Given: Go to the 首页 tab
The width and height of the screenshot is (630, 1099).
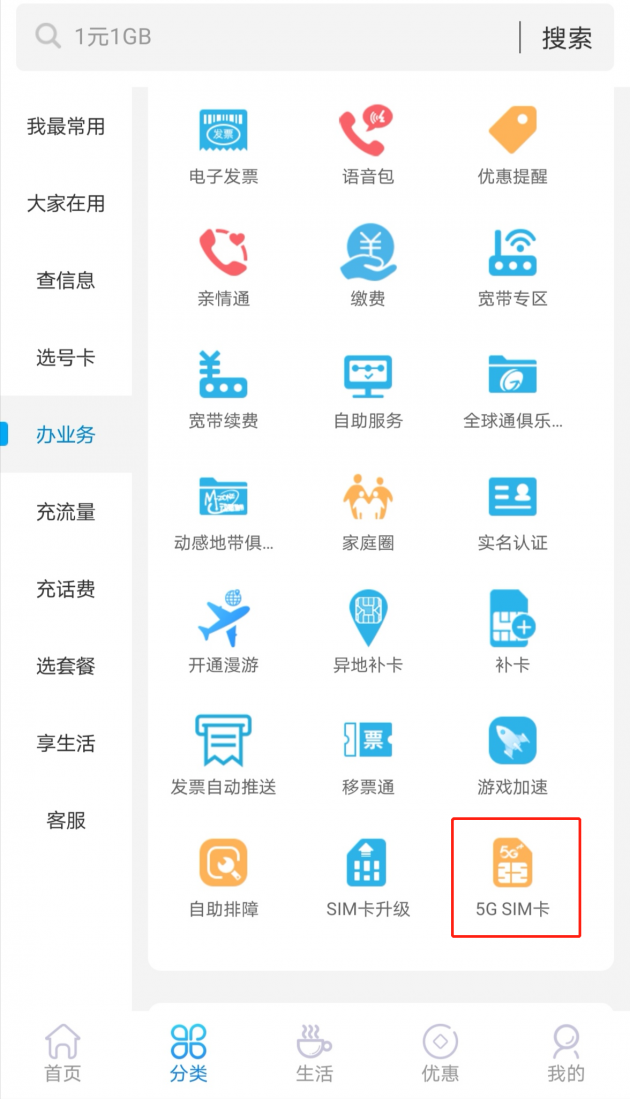Looking at the screenshot, I should coord(63,1053).
